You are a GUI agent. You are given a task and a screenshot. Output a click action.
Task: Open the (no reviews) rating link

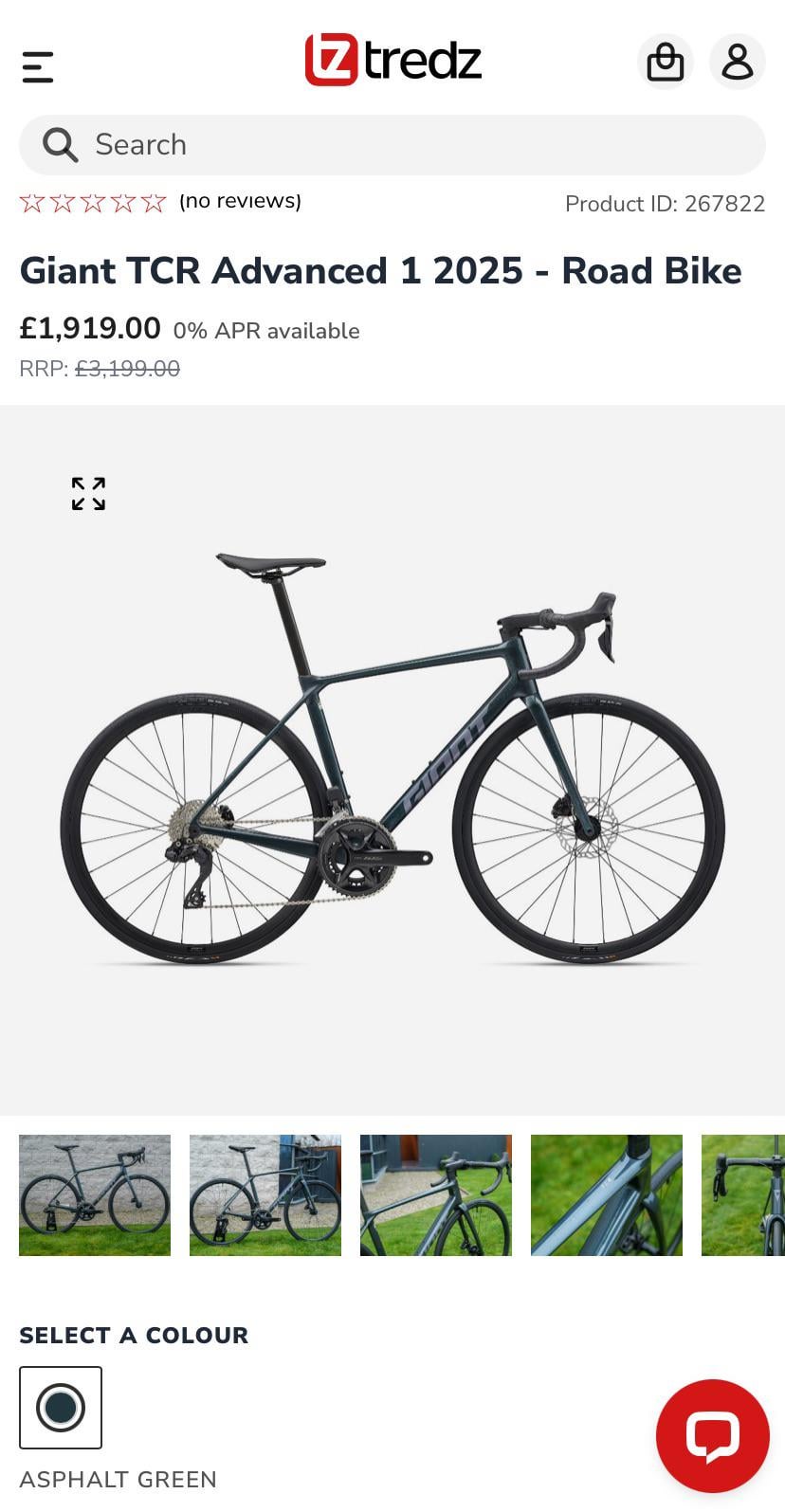coord(240,201)
